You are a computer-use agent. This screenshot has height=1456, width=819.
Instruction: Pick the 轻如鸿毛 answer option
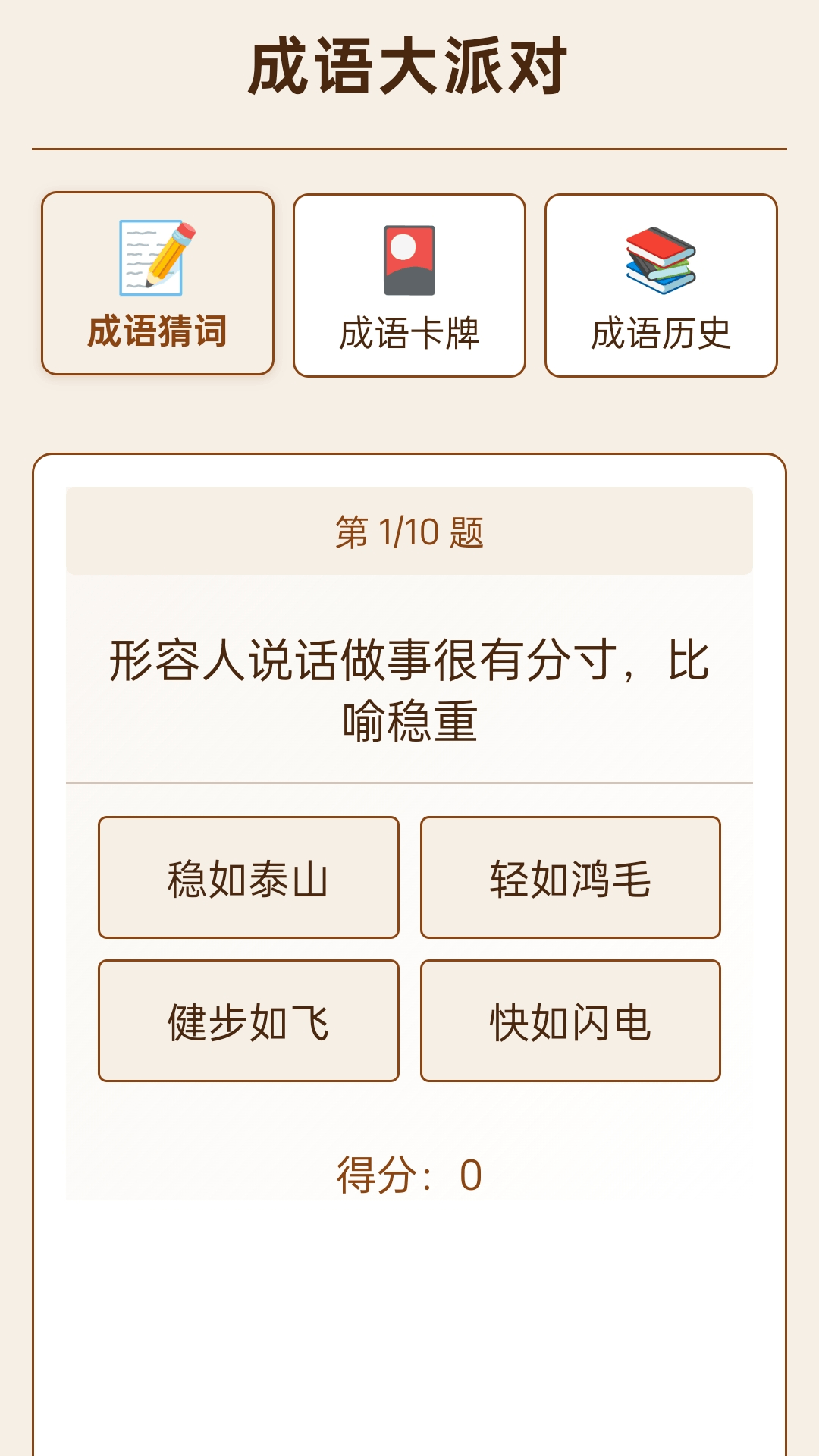(570, 877)
